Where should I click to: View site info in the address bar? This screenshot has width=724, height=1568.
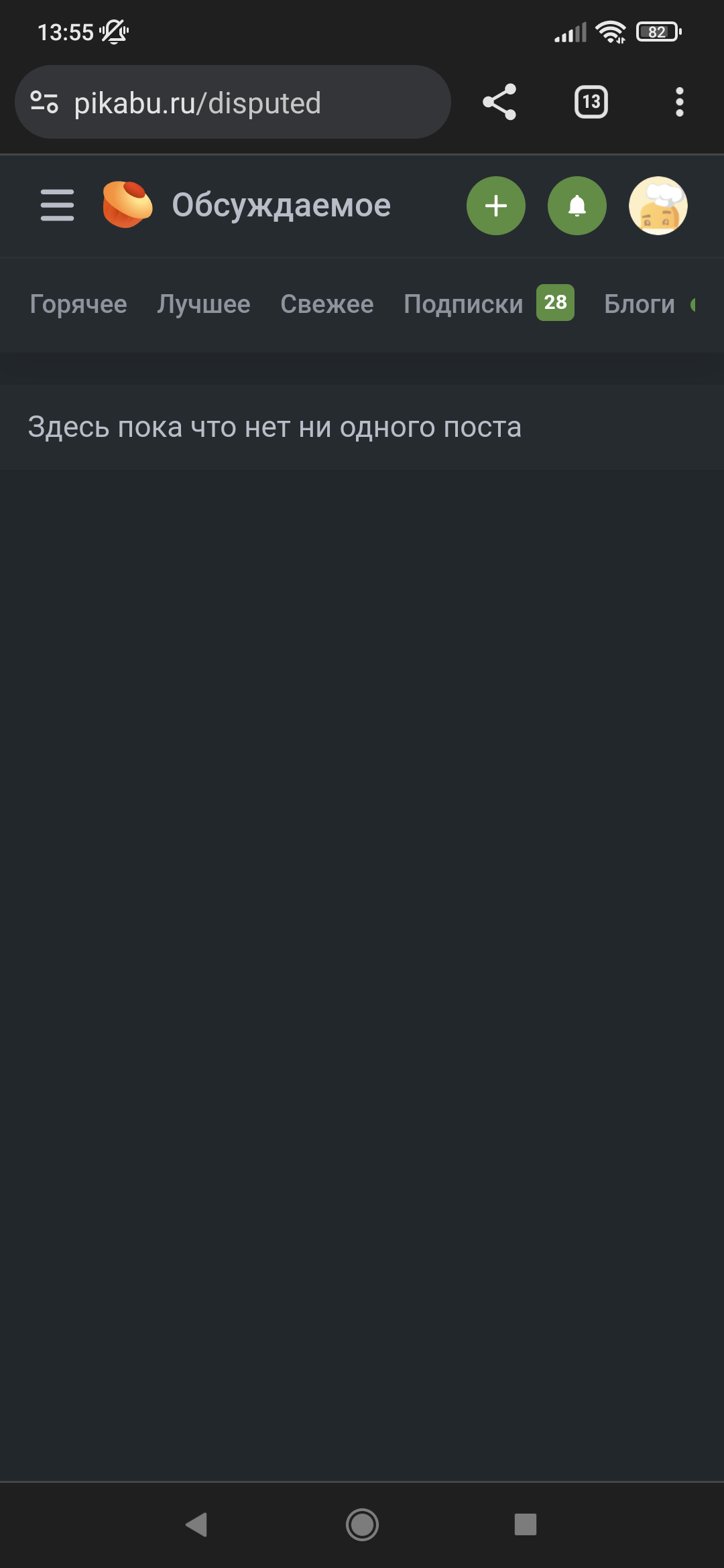coord(44,103)
